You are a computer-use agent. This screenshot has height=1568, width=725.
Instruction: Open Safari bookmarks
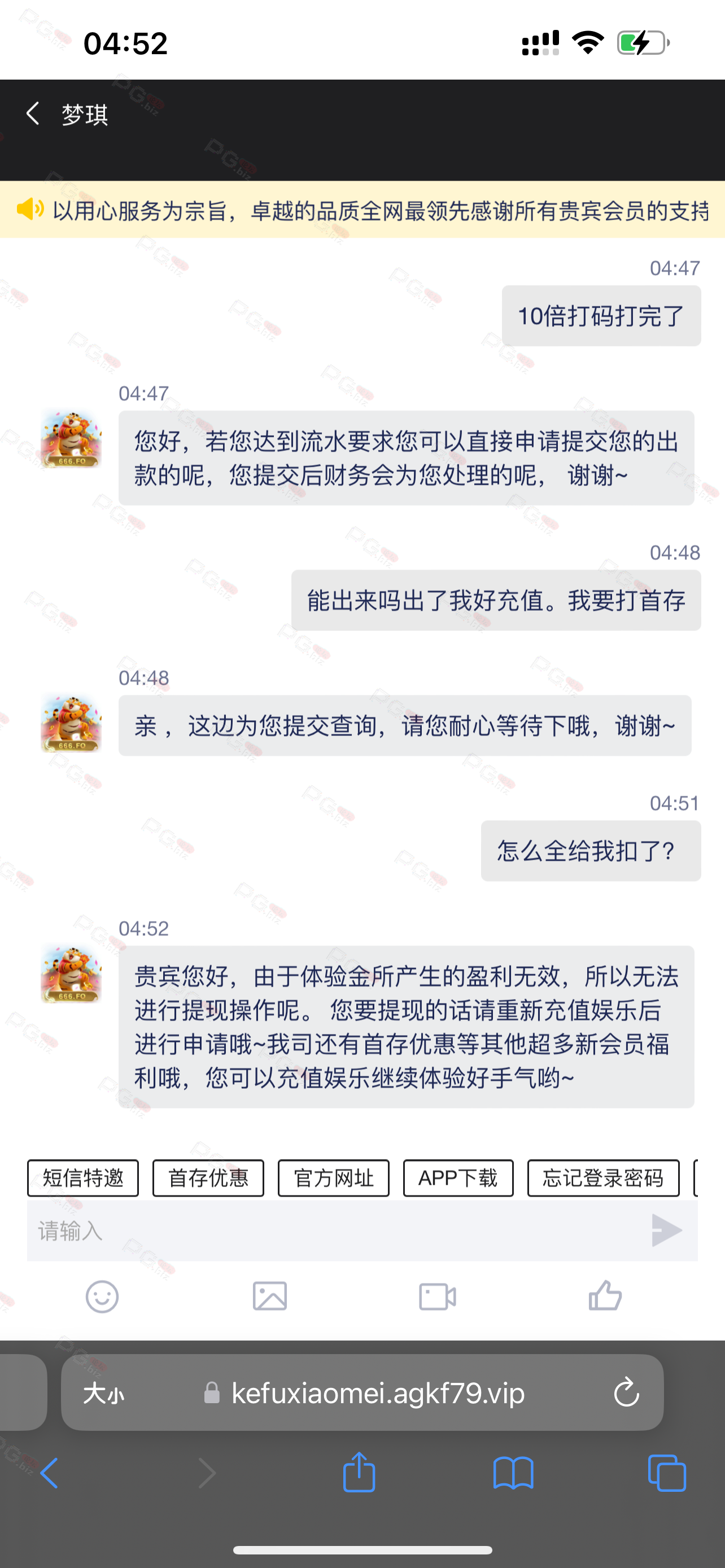tap(513, 1473)
